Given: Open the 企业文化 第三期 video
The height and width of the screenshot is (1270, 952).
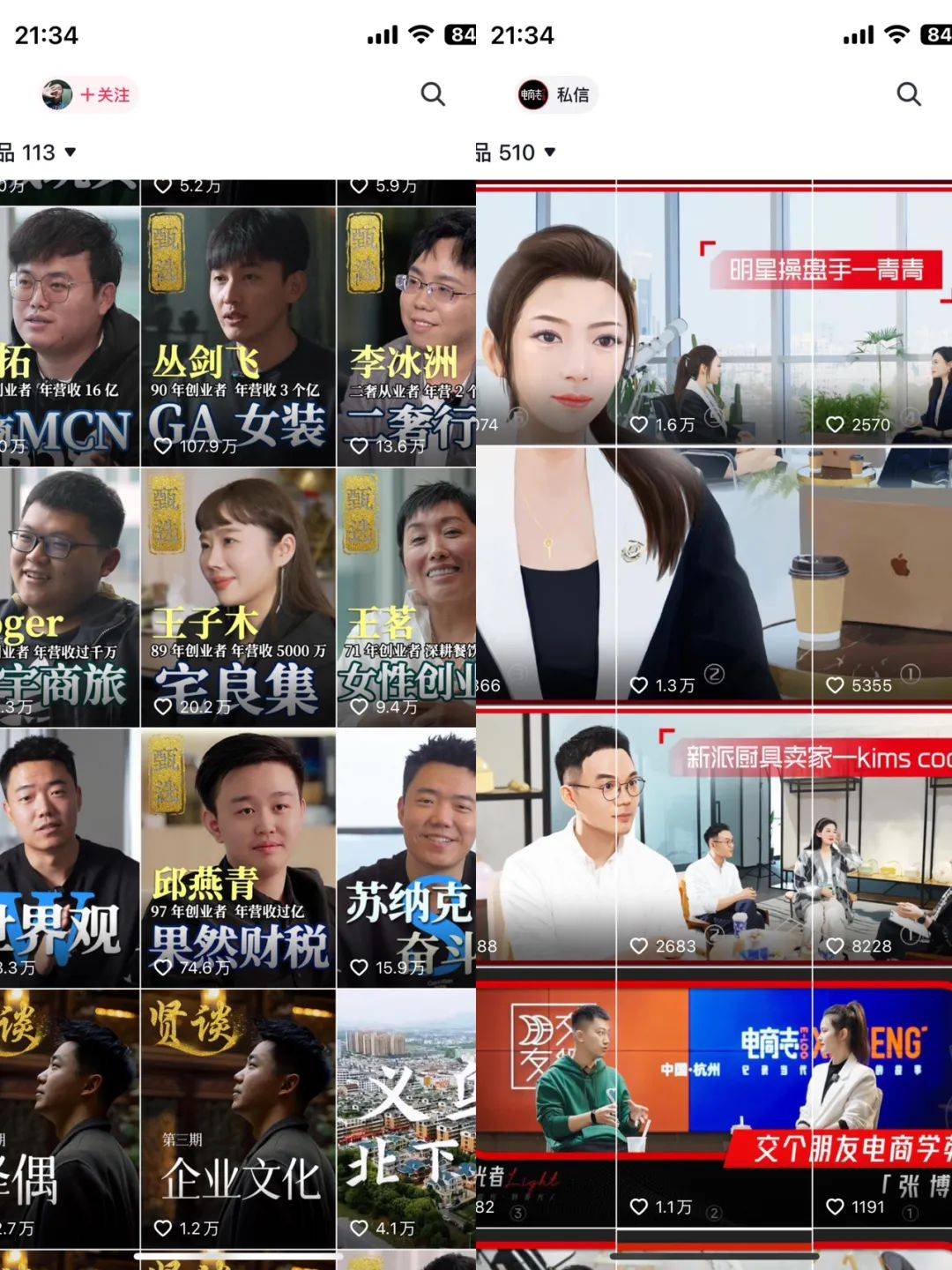Looking at the screenshot, I should click(x=238, y=1118).
